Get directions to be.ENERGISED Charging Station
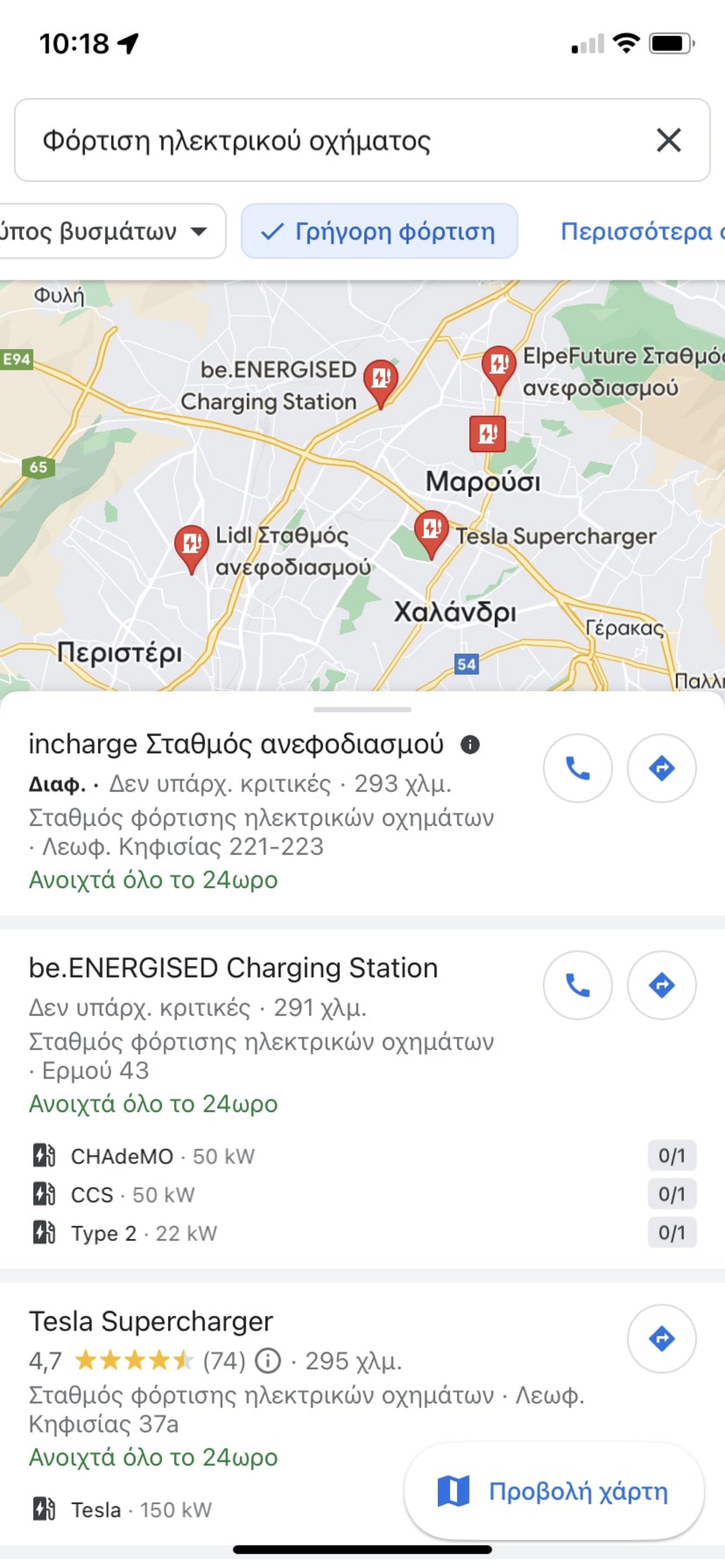 pyautogui.click(x=661, y=985)
